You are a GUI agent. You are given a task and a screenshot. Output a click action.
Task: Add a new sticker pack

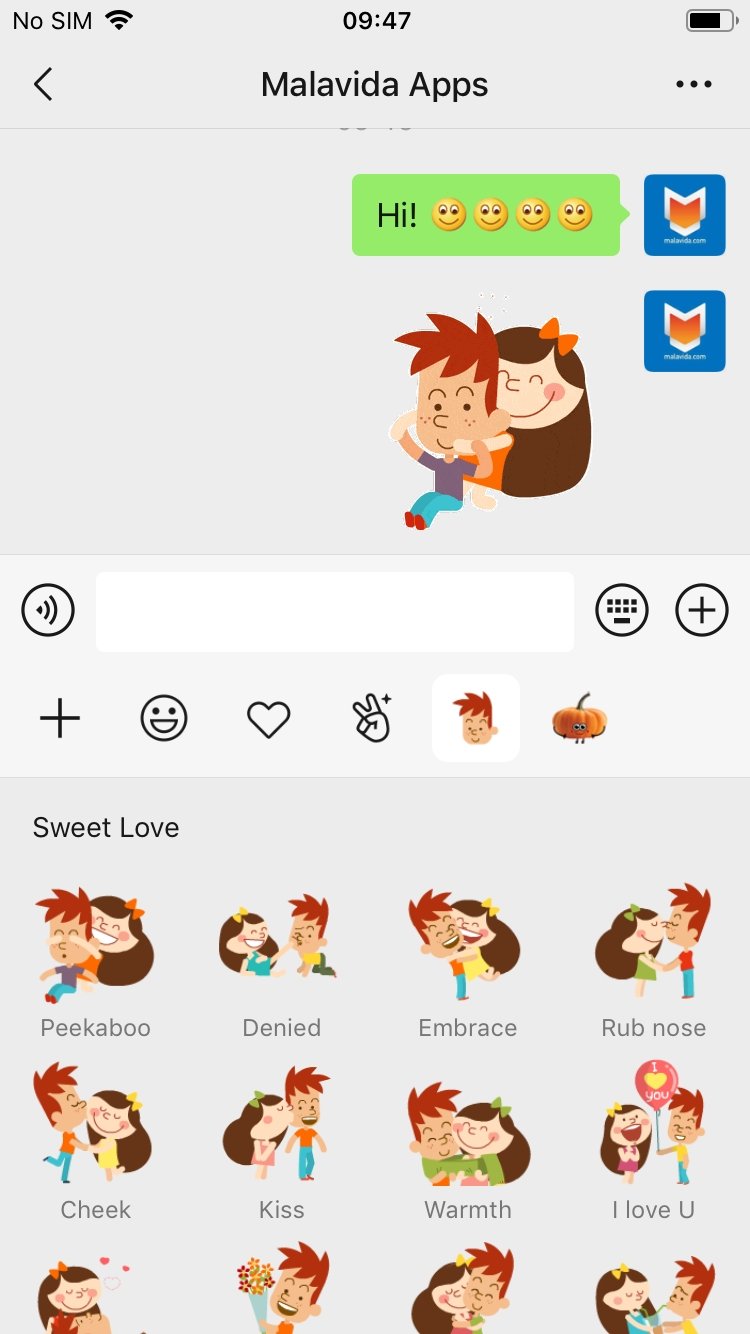click(x=60, y=718)
